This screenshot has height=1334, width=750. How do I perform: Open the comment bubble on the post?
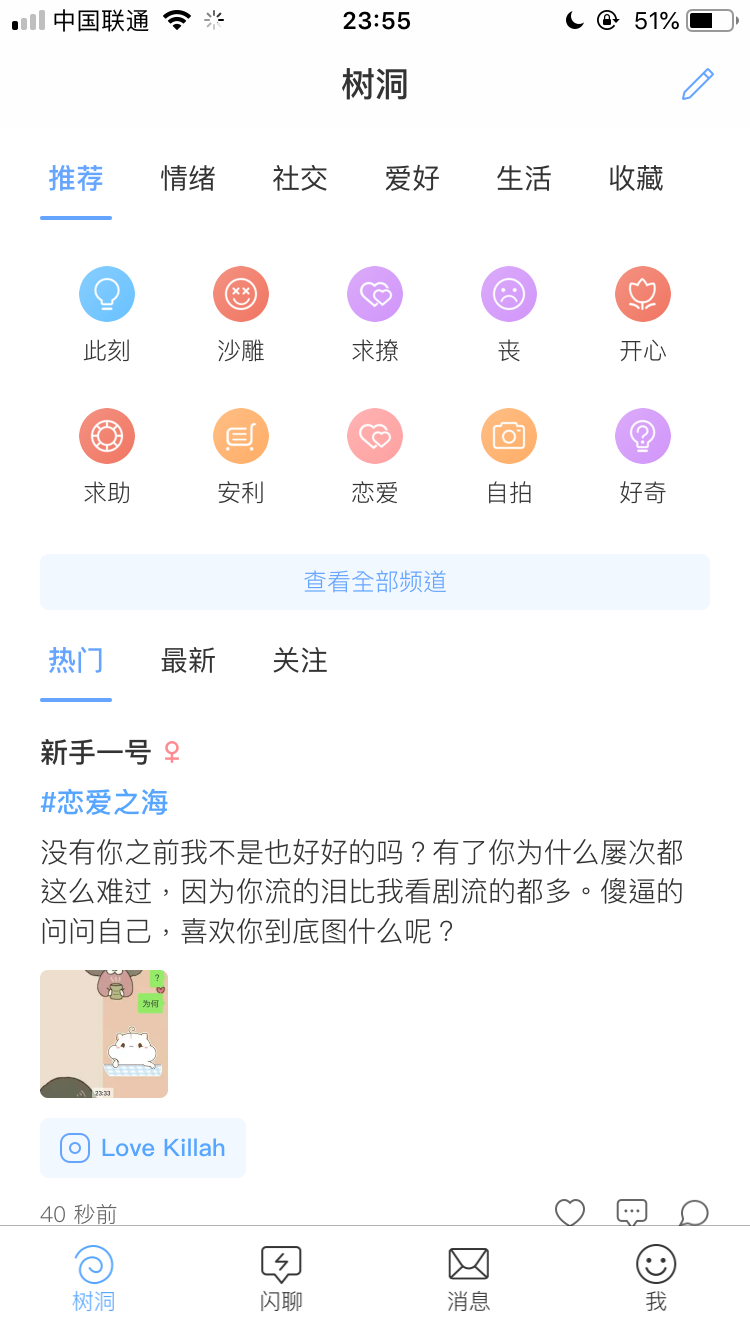click(632, 1213)
